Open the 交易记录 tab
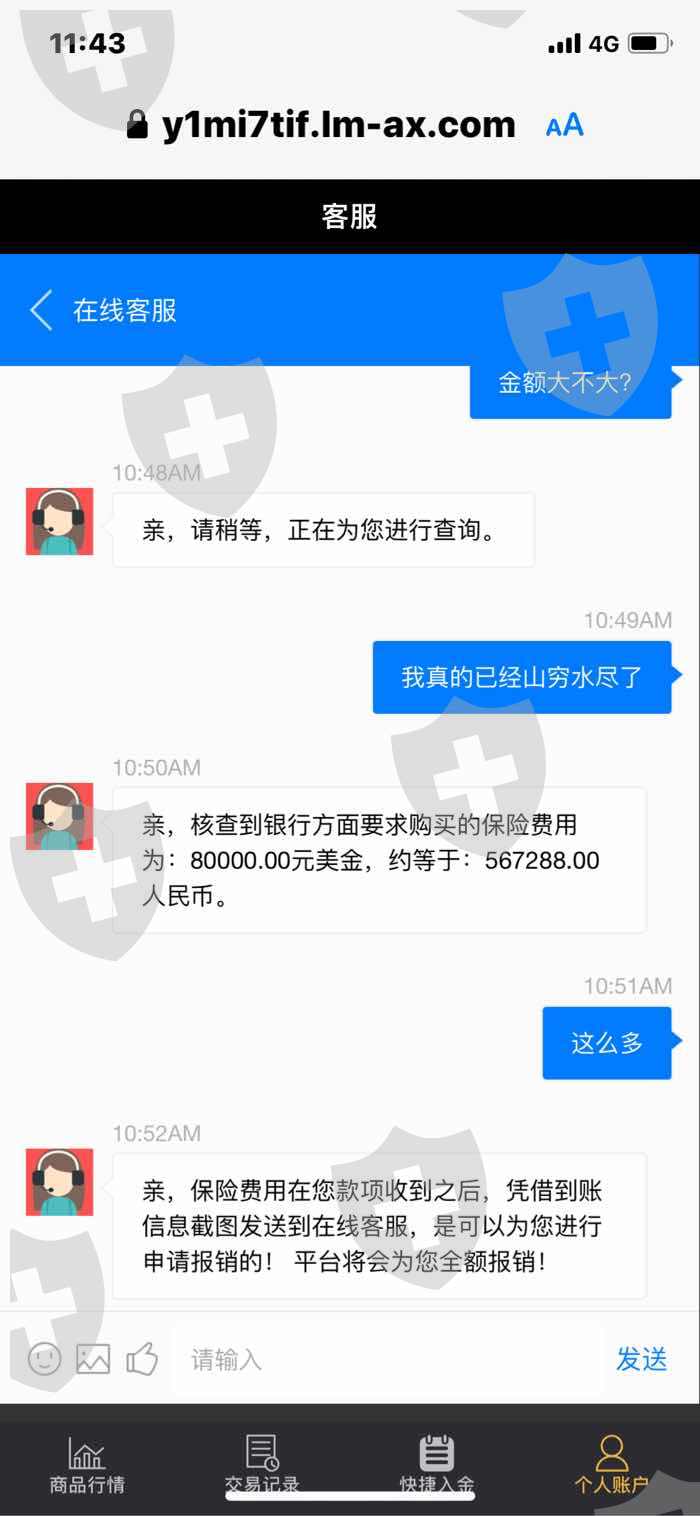This screenshot has width=700, height=1516. (262, 1465)
